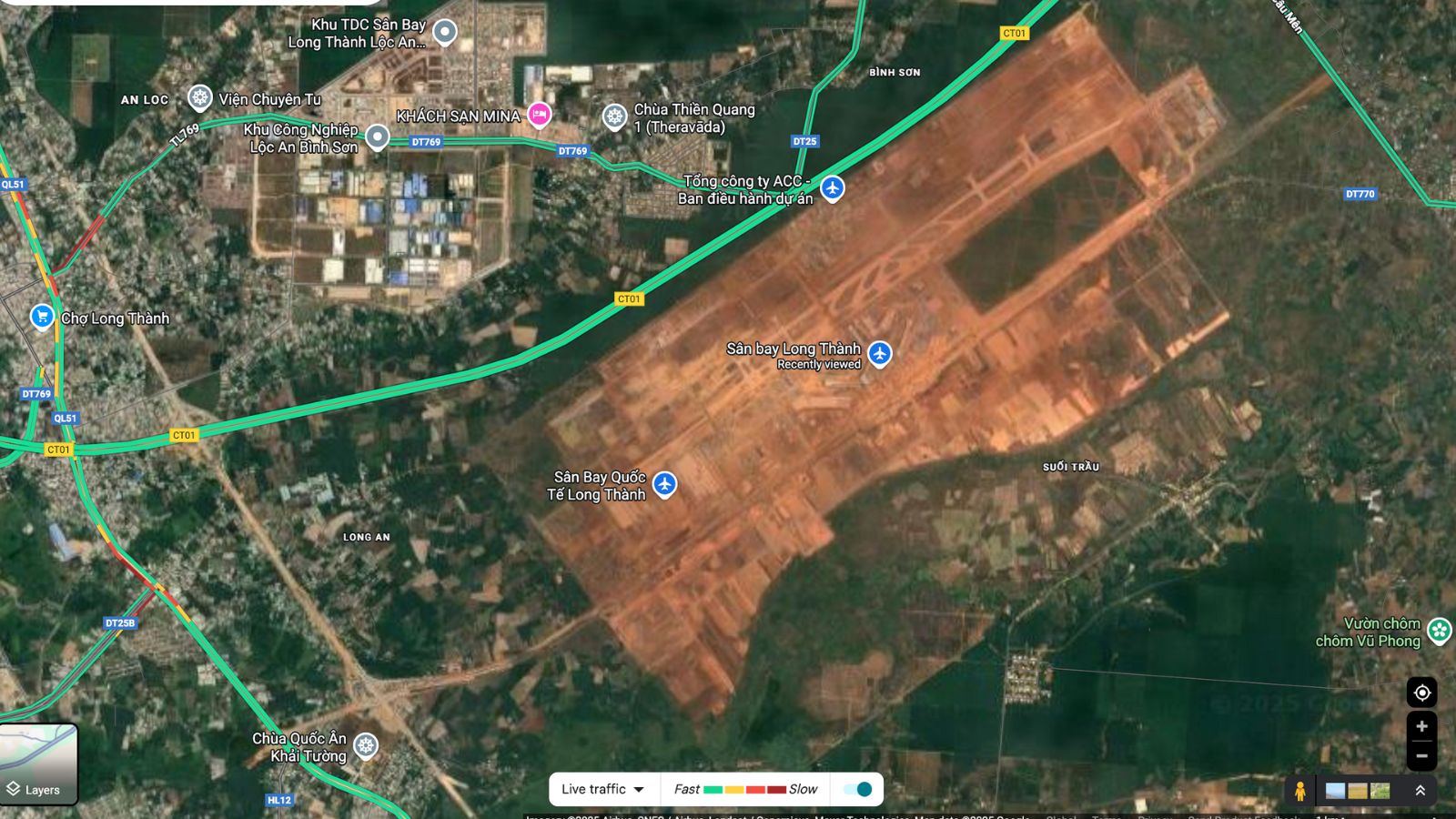
Task: Tap the Chùa Thiên Quang temple pin
Action: (x=615, y=116)
